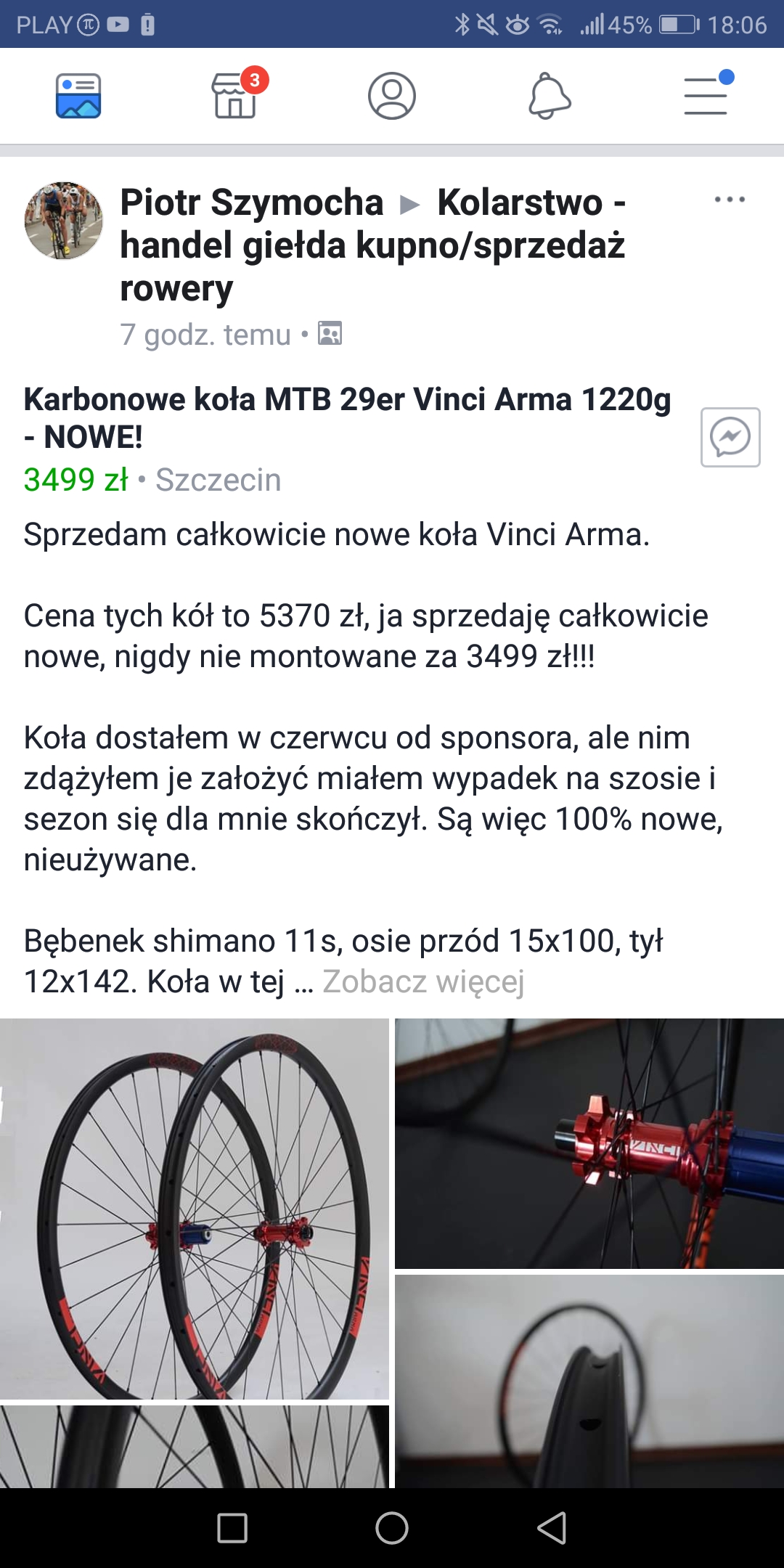View the red hub close-up photo

[589, 1143]
